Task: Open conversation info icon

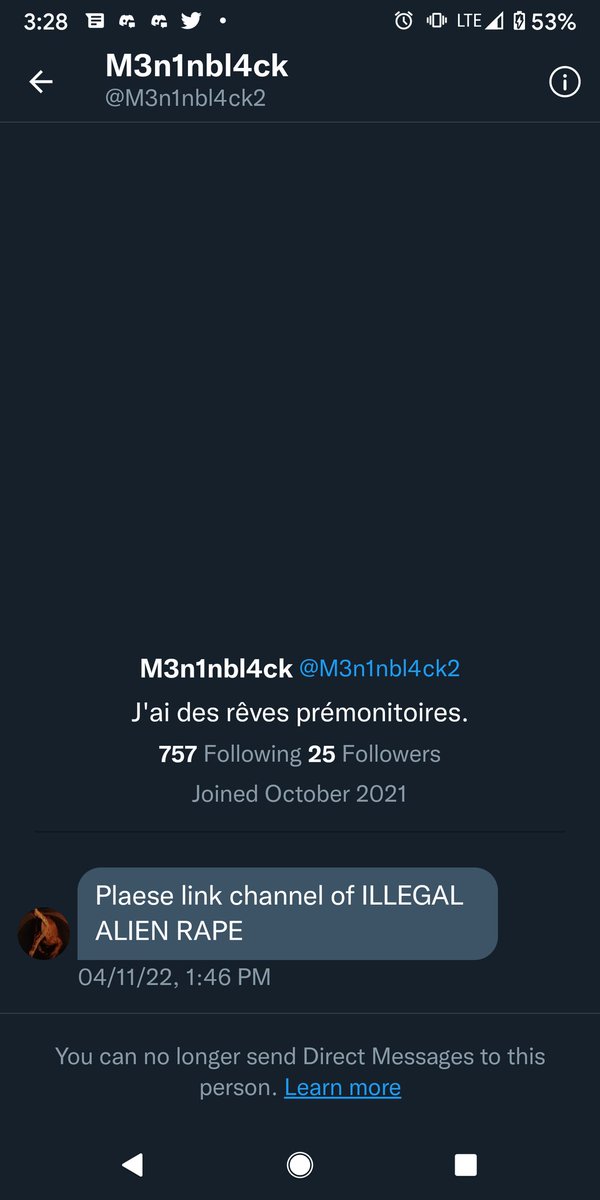Action: (565, 83)
